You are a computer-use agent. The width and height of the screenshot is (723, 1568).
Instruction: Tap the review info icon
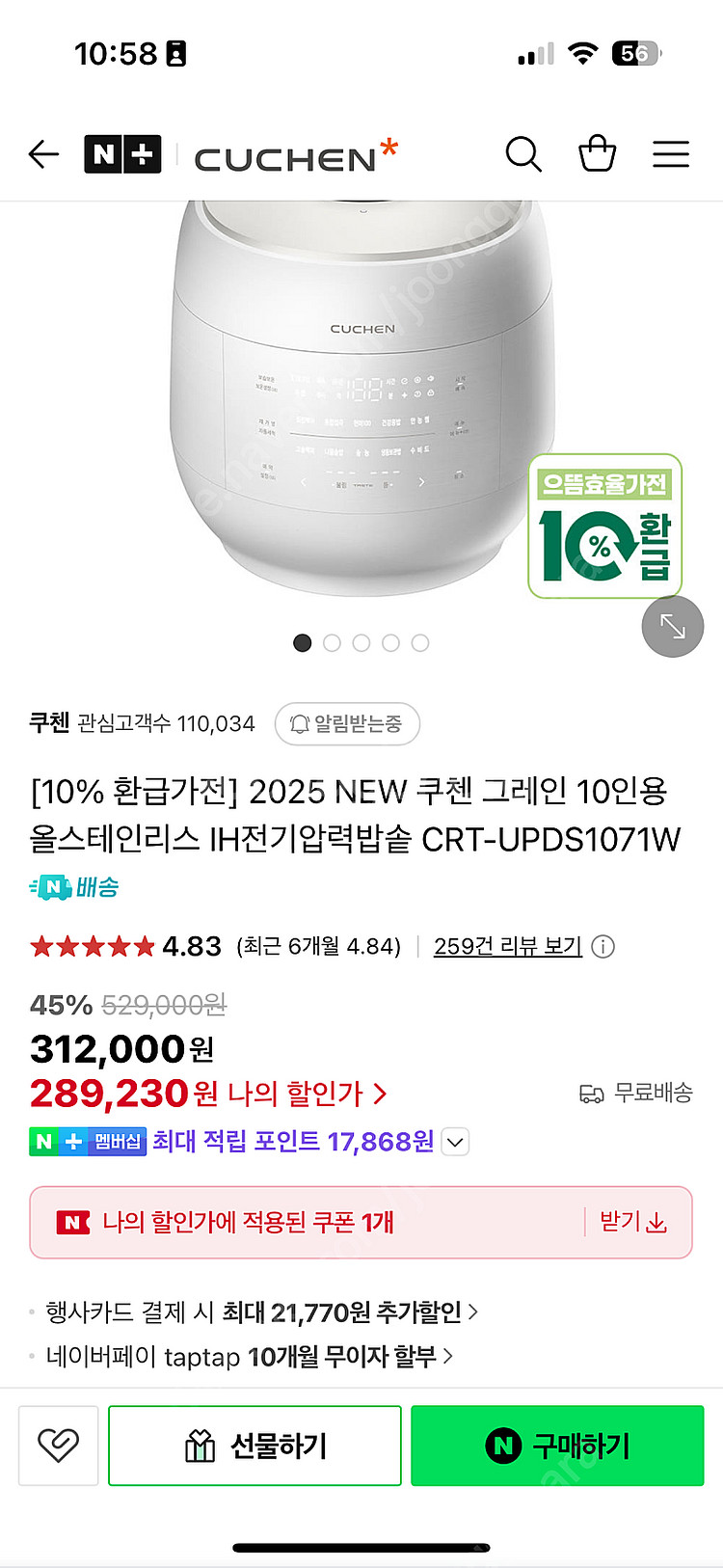[x=602, y=947]
